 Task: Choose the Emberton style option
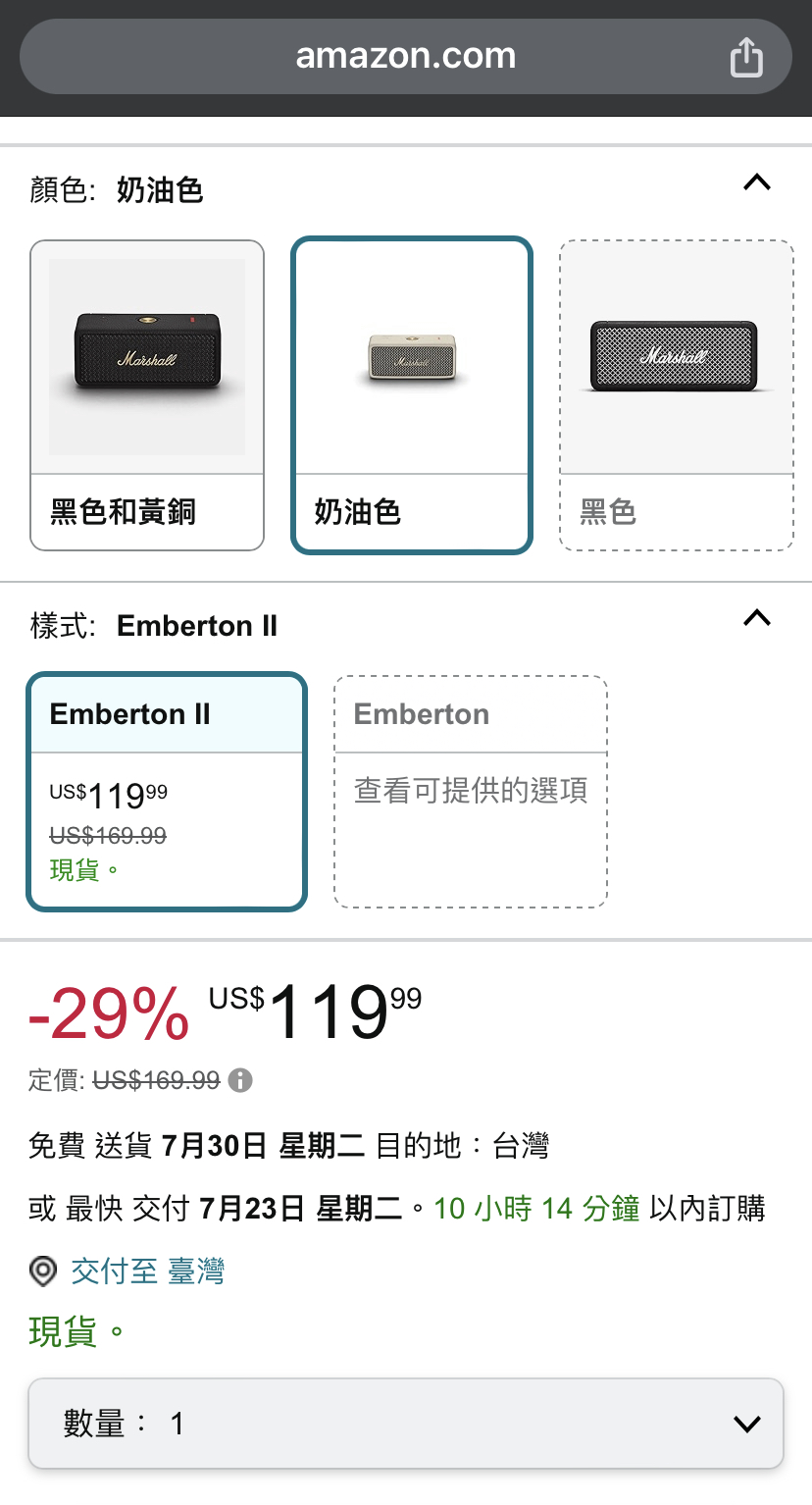(471, 792)
